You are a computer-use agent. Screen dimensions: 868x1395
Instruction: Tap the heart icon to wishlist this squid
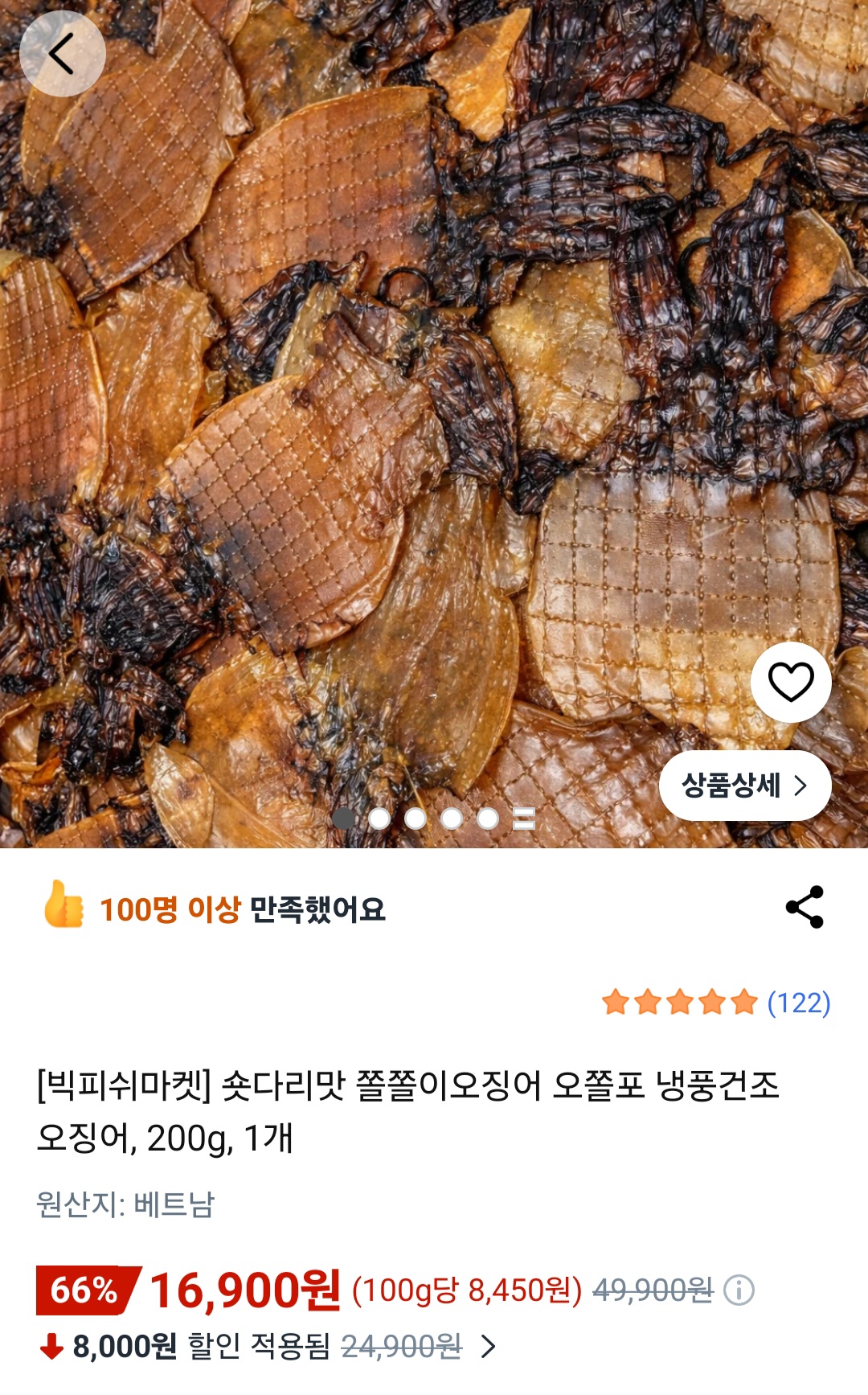pos(790,684)
